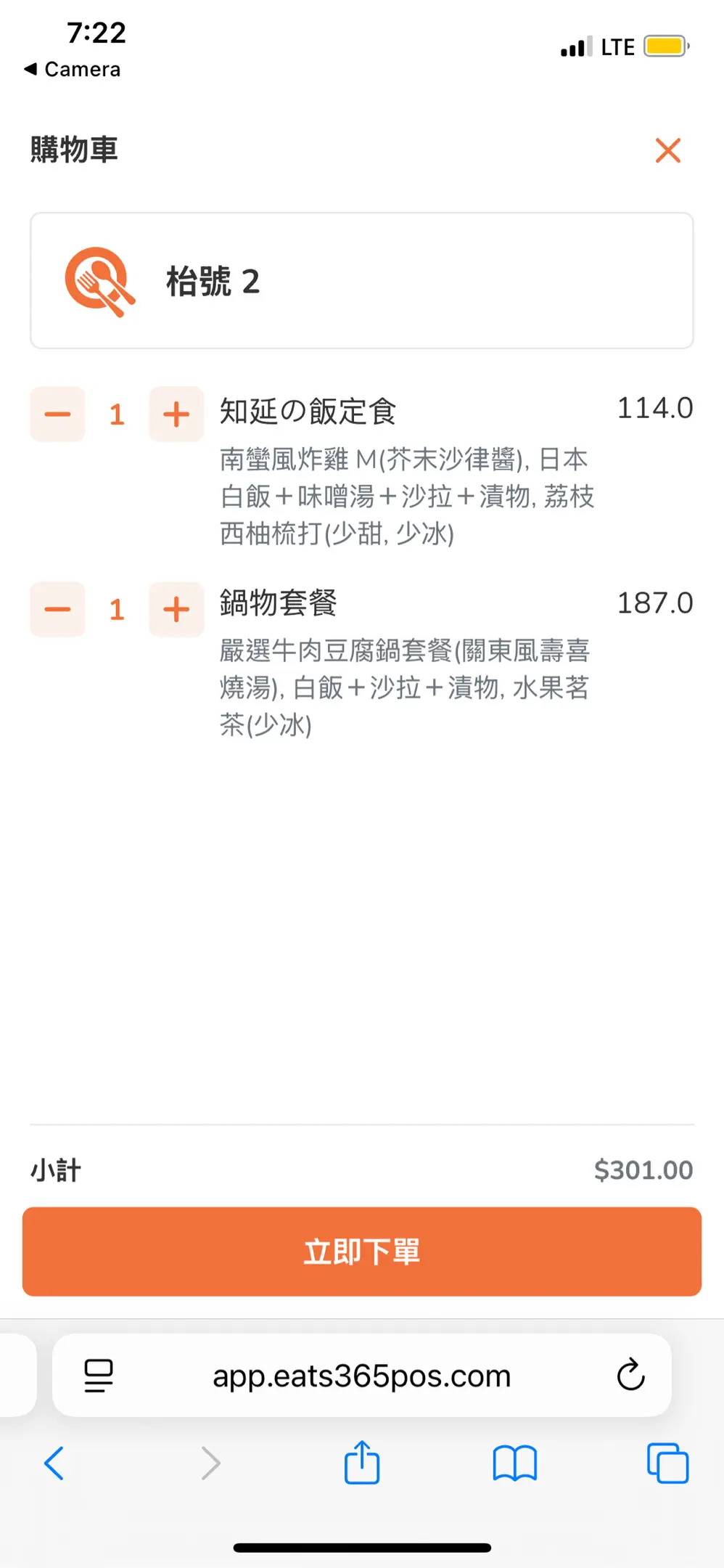Image resolution: width=724 pixels, height=1568 pixels.
Task: Return to the Camera app
Action: click(x=73, y=70)
